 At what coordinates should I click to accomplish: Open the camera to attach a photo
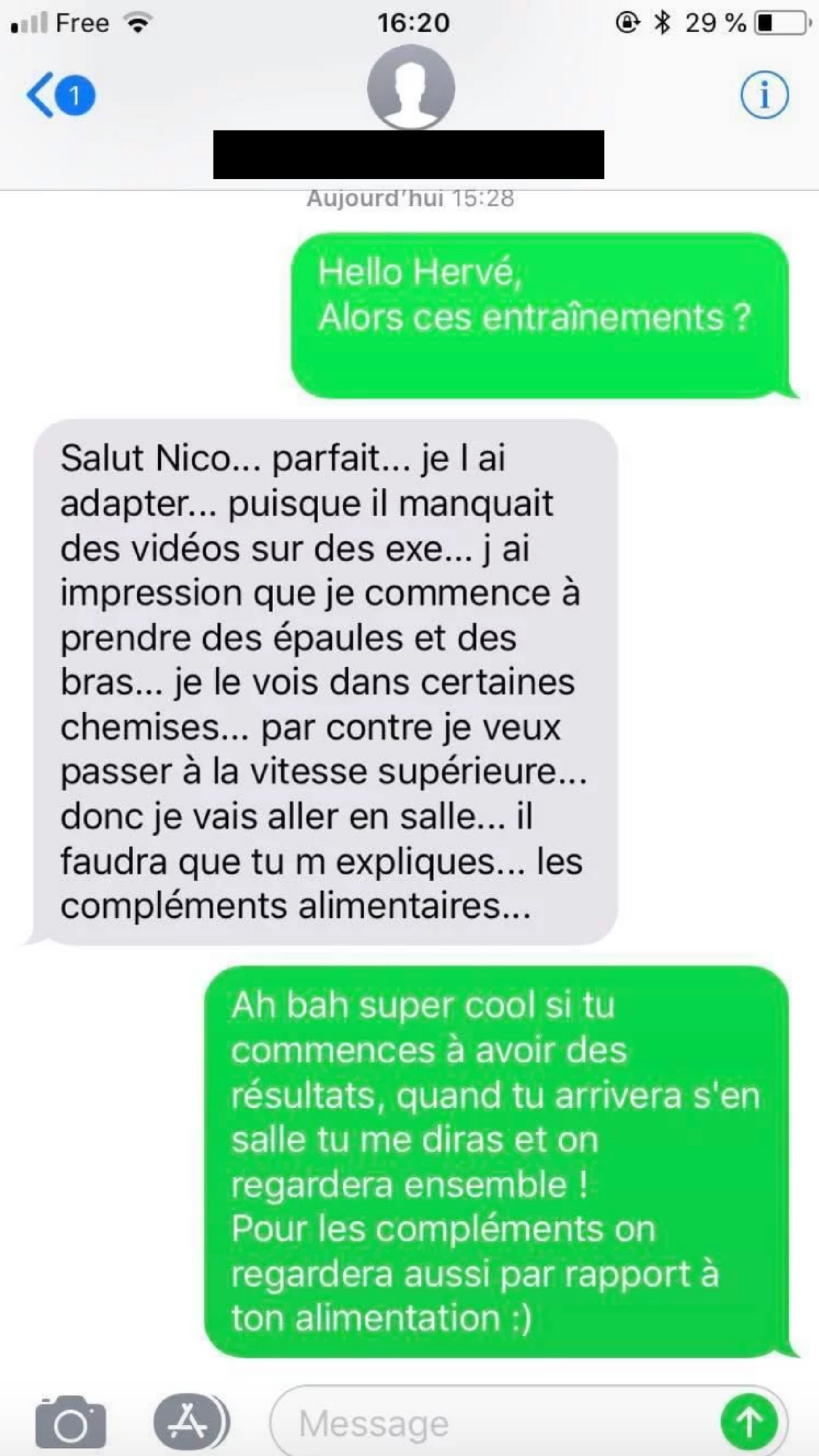(71, 1422)
